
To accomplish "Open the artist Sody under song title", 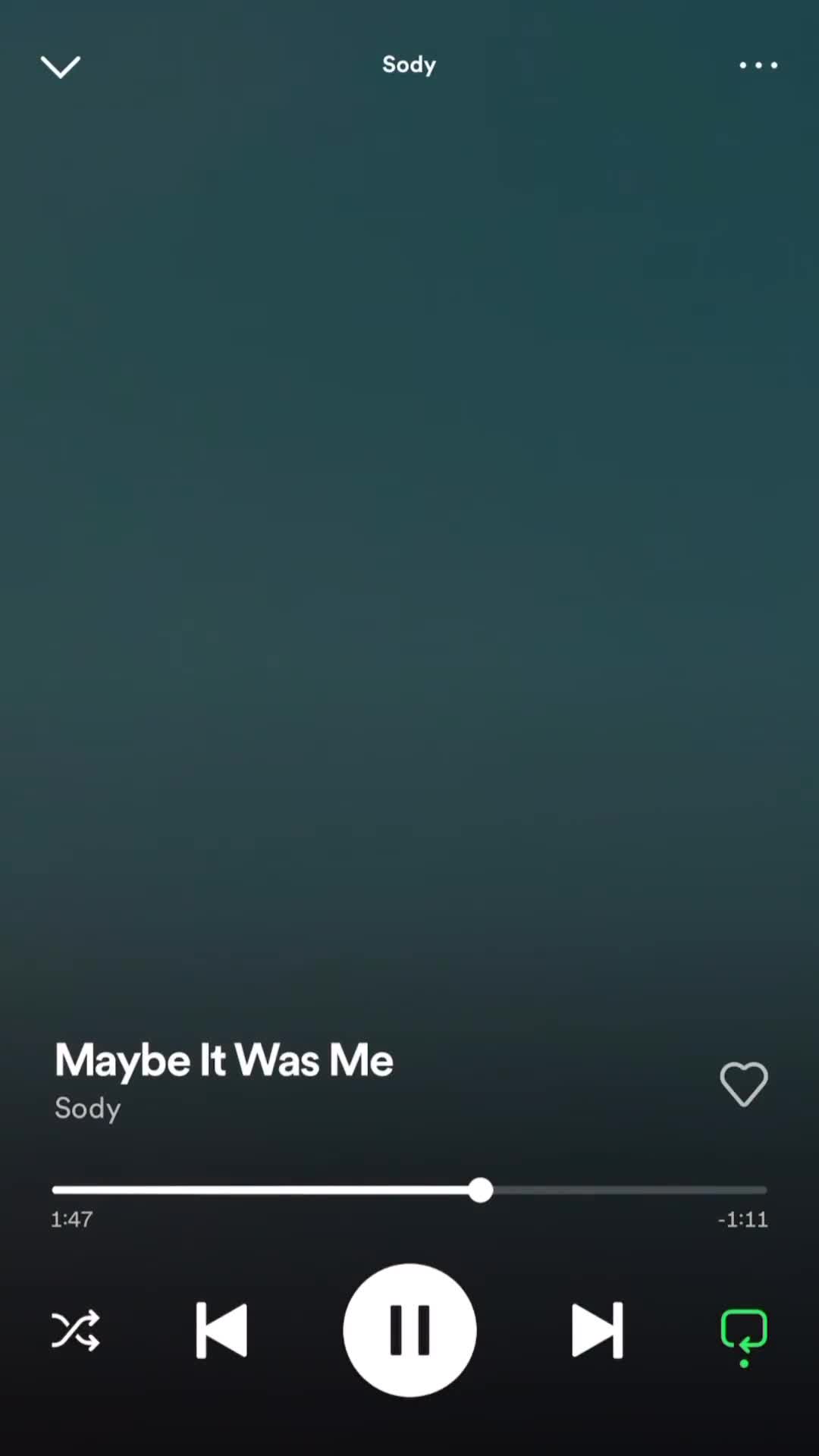I will click(x=87, y=1109).
